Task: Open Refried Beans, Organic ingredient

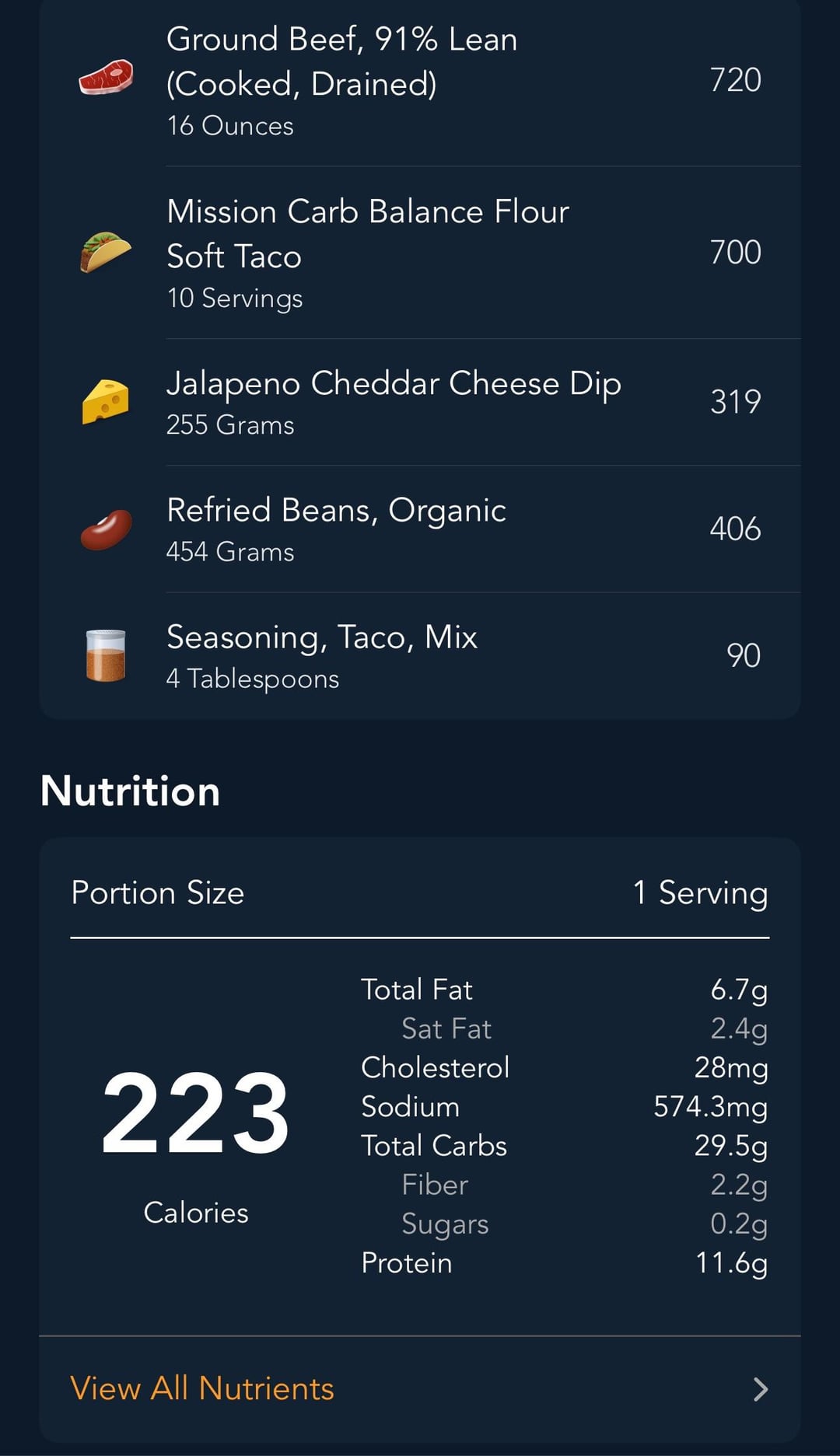Action: tap(420, 529)
